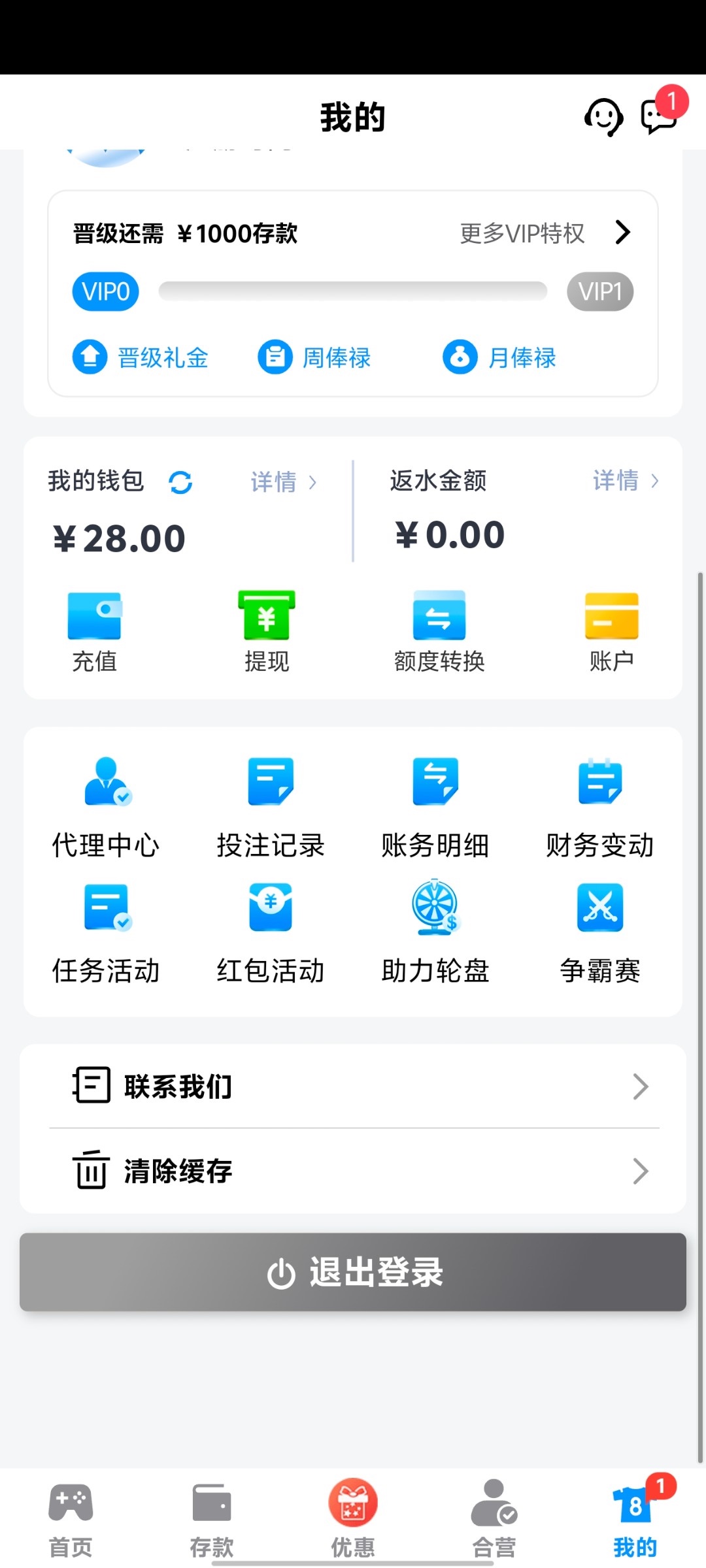This screenshot has width=706, height=1568.
Task: Select 清除缓存
Action: (x=353, y=1171)
